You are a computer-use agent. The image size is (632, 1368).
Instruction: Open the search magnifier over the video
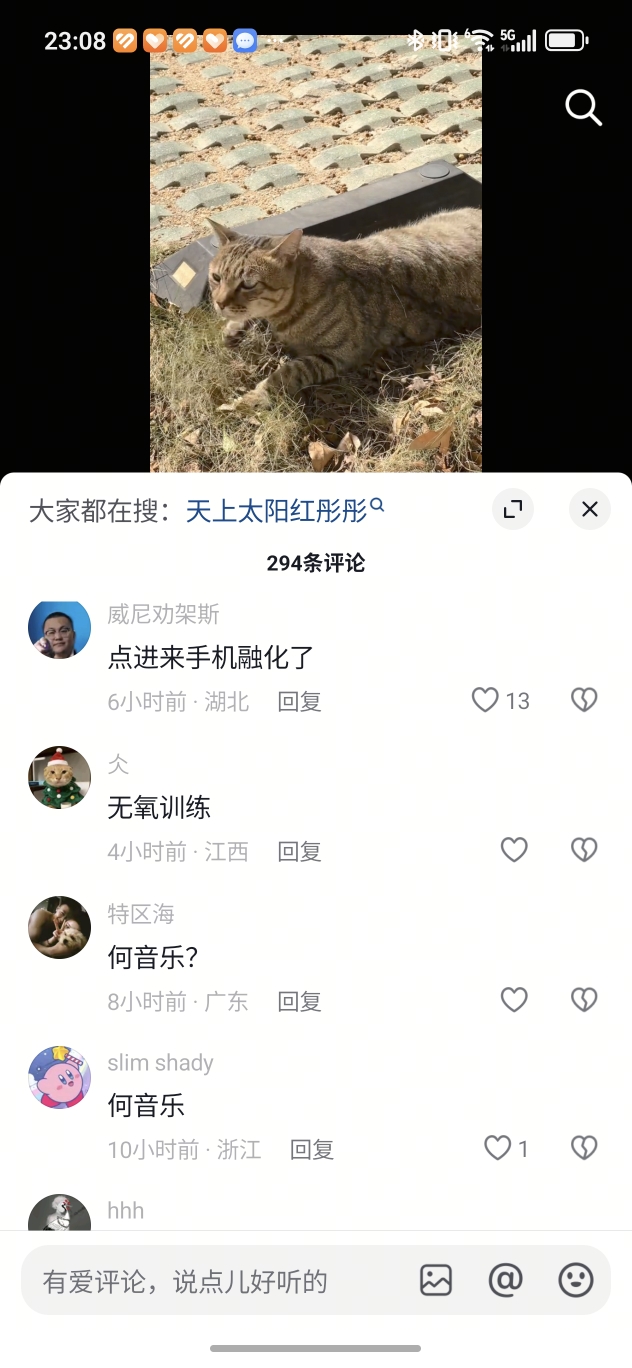click(583, 107)
